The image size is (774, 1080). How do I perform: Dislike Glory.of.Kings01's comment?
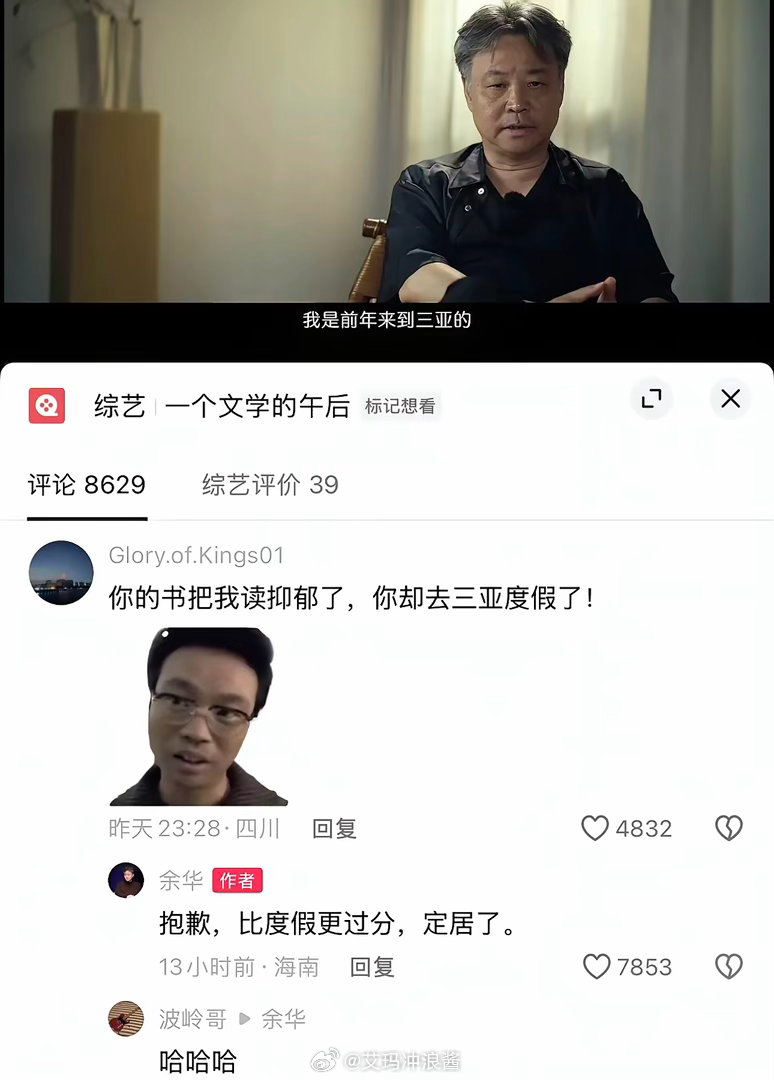tap(729, 828)
